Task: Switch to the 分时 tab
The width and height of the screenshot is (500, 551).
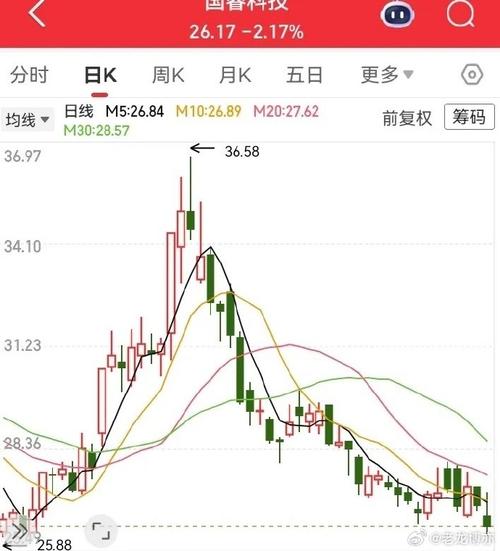Action: click(x=29, y=75)
